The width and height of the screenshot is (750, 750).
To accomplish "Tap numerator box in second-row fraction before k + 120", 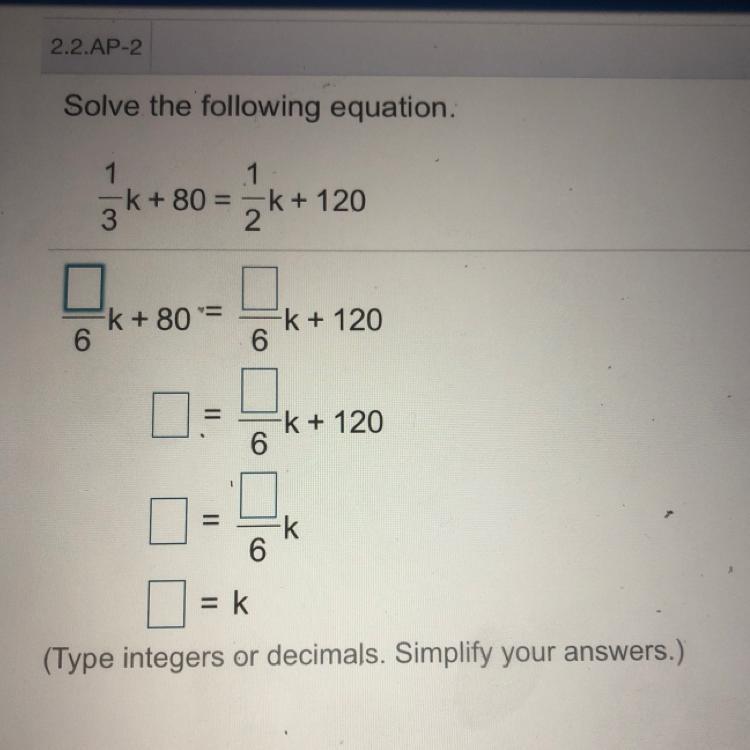I will (259, 390).
